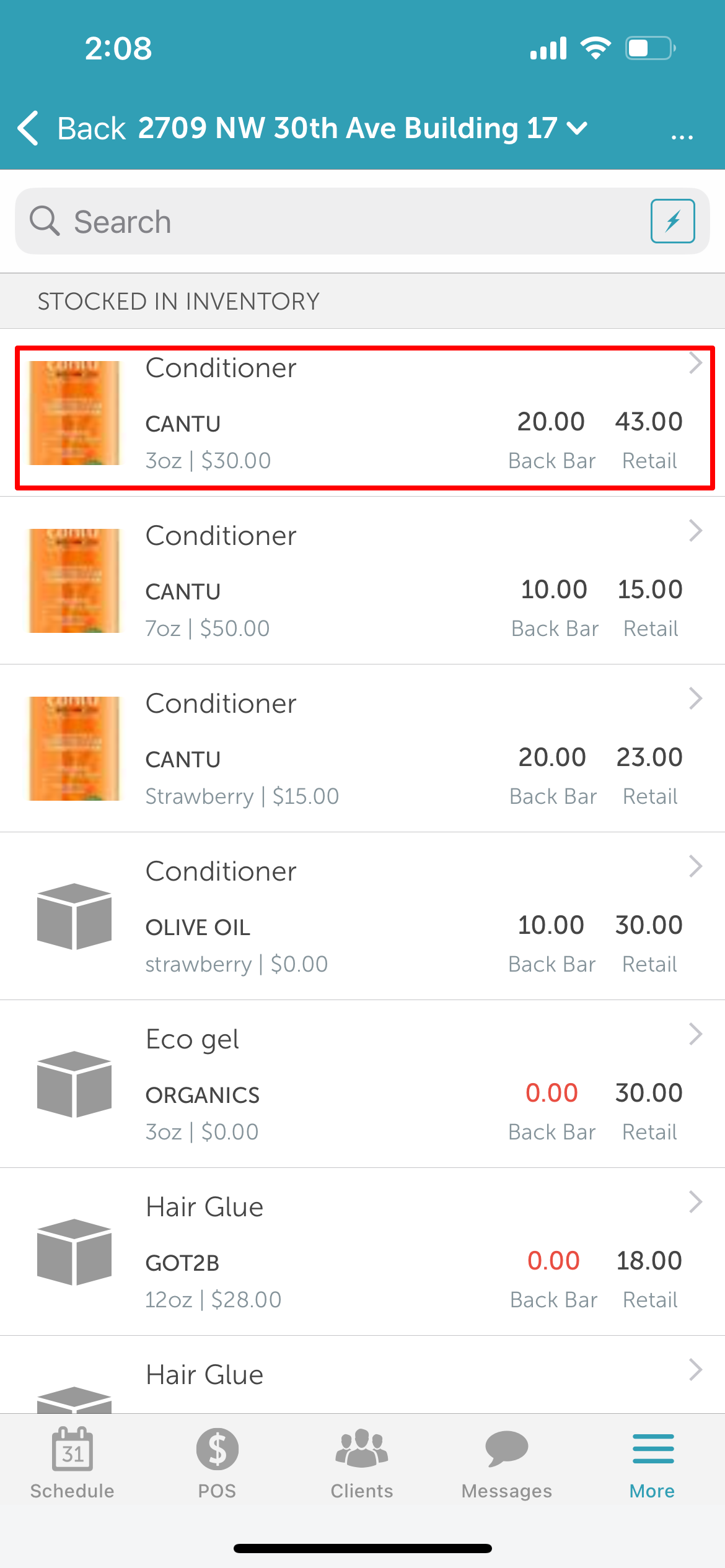This screenshot has width=725, height=1568.
Task: Open the location dropdown for 2709 NW 30th Ave
Action: [362, 129]
